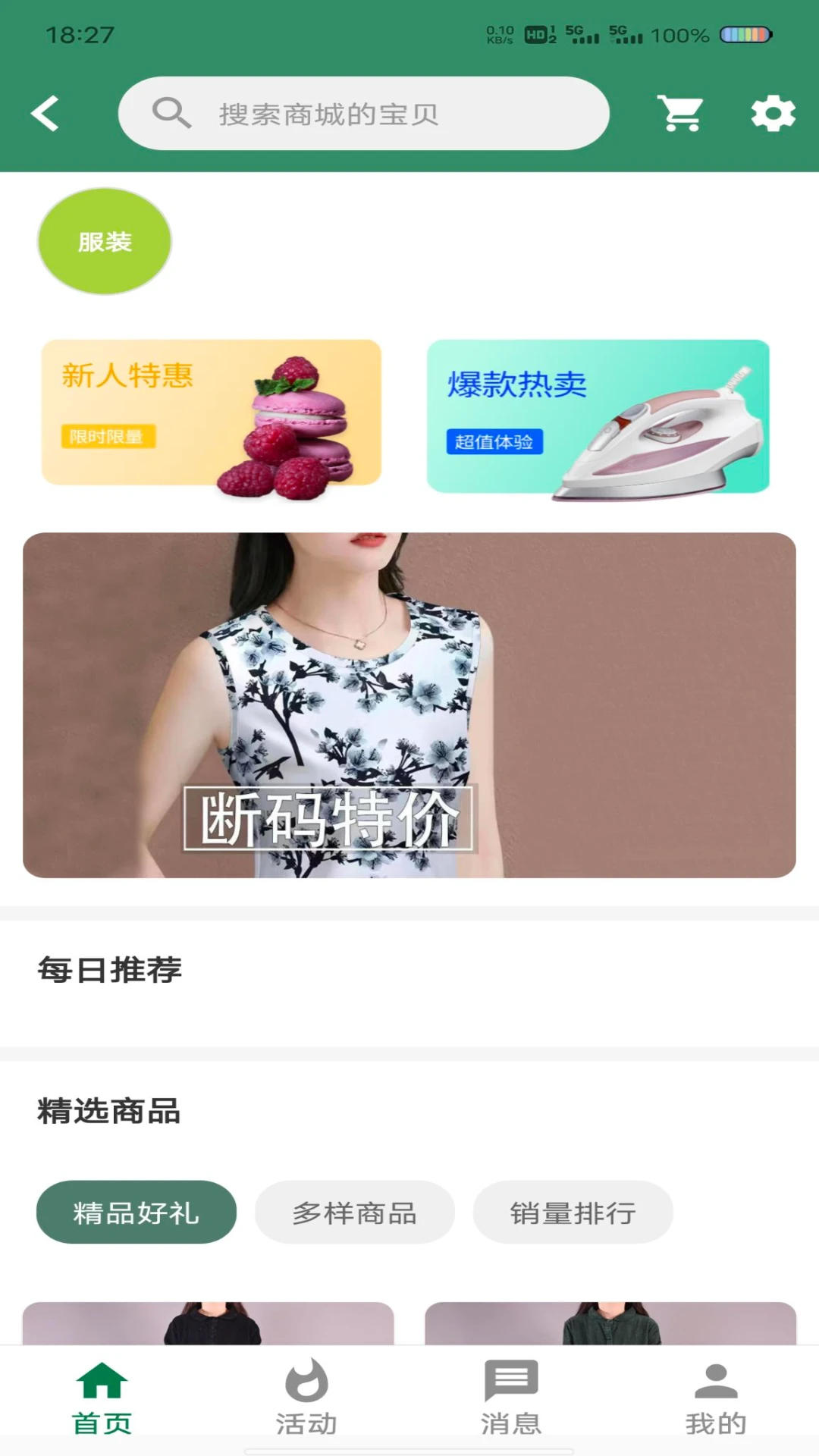Open the 爆款热卖 promotion card
Viewport: 819px width, 1456px height.
(x=598, y=416)
